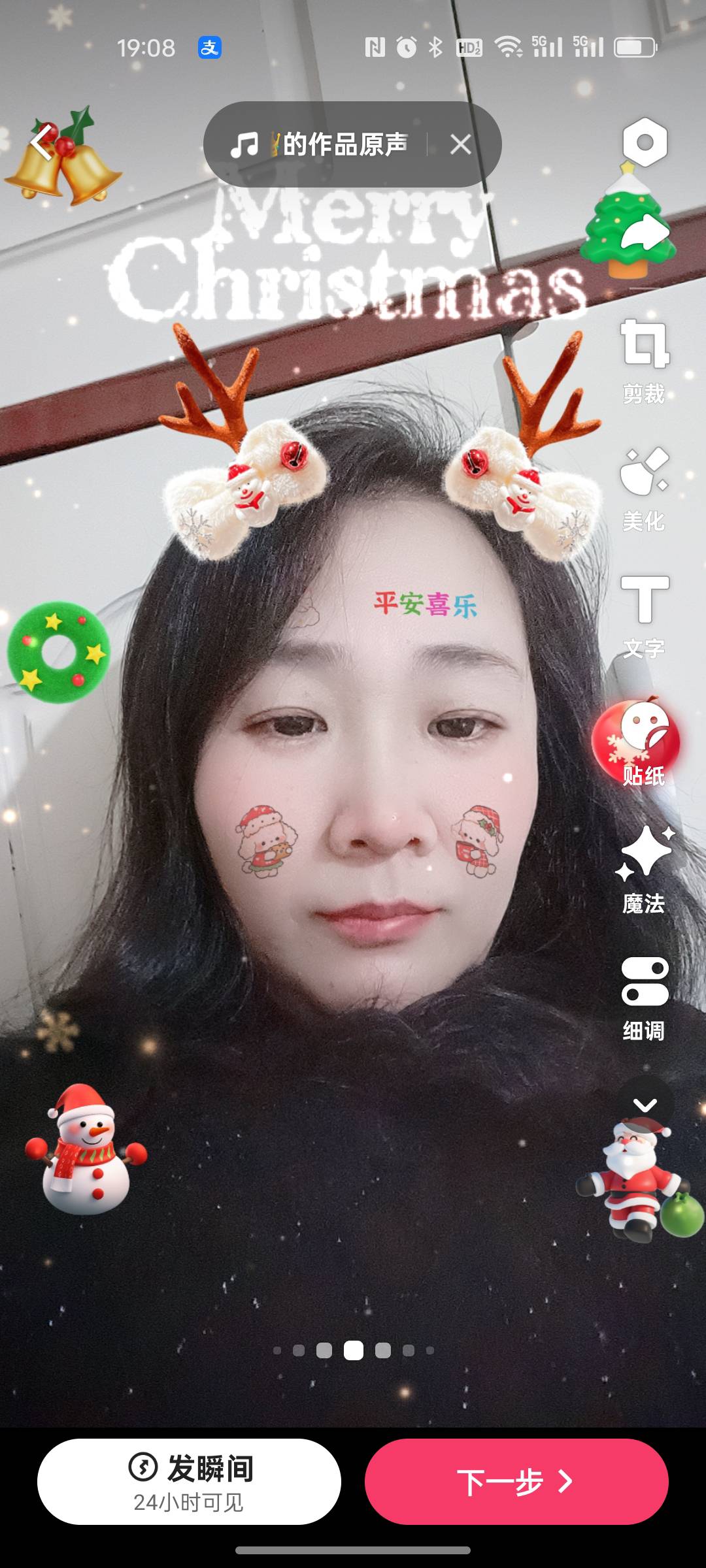The width and height of the screenshot is (706, 1568).
Task: Expand more editing tools with the chevron
Action: [645, 1105]
